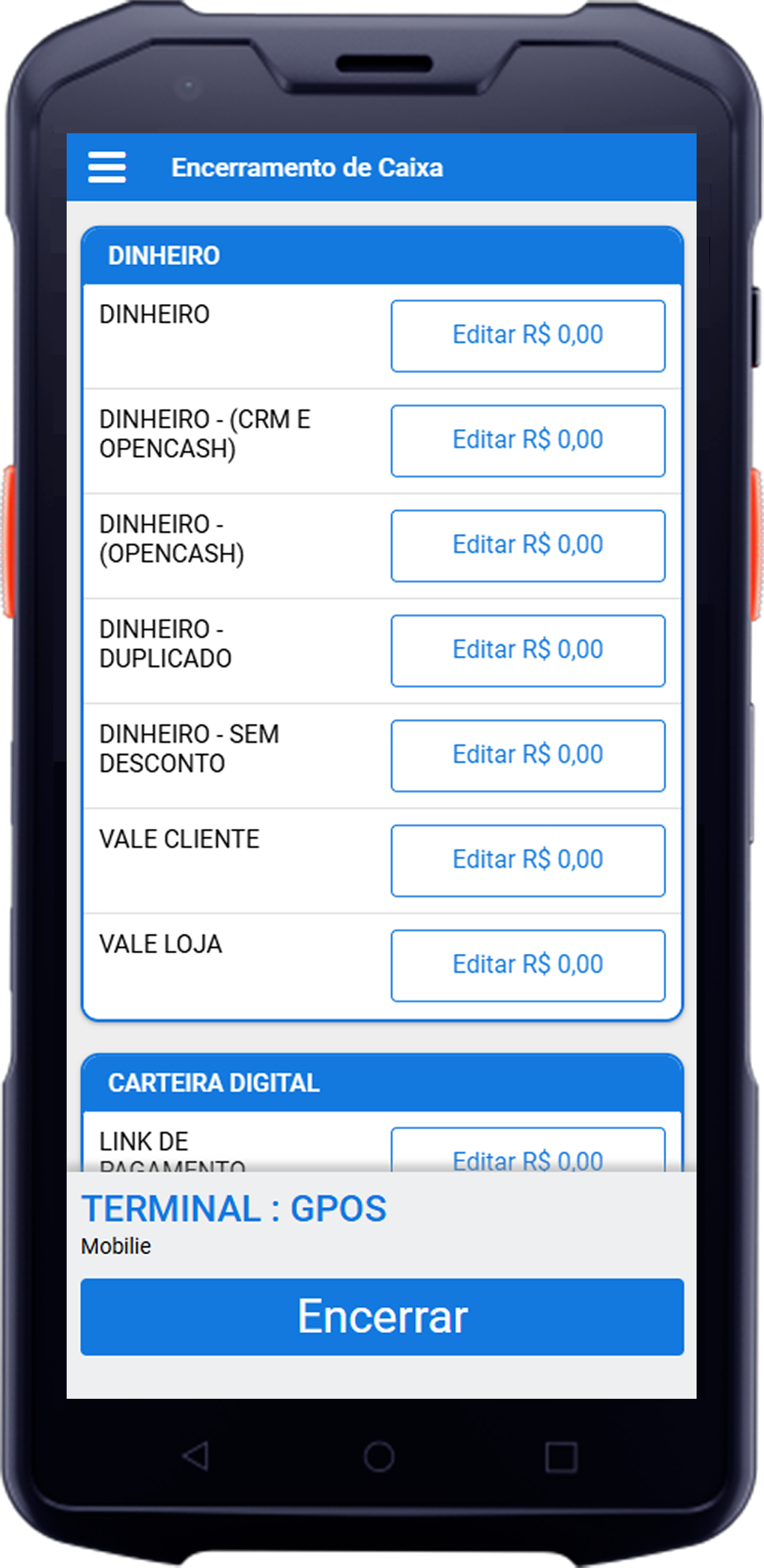Go back with the system back button
The height and width of the screenshot is (1568, 764).
(196, 1456)
